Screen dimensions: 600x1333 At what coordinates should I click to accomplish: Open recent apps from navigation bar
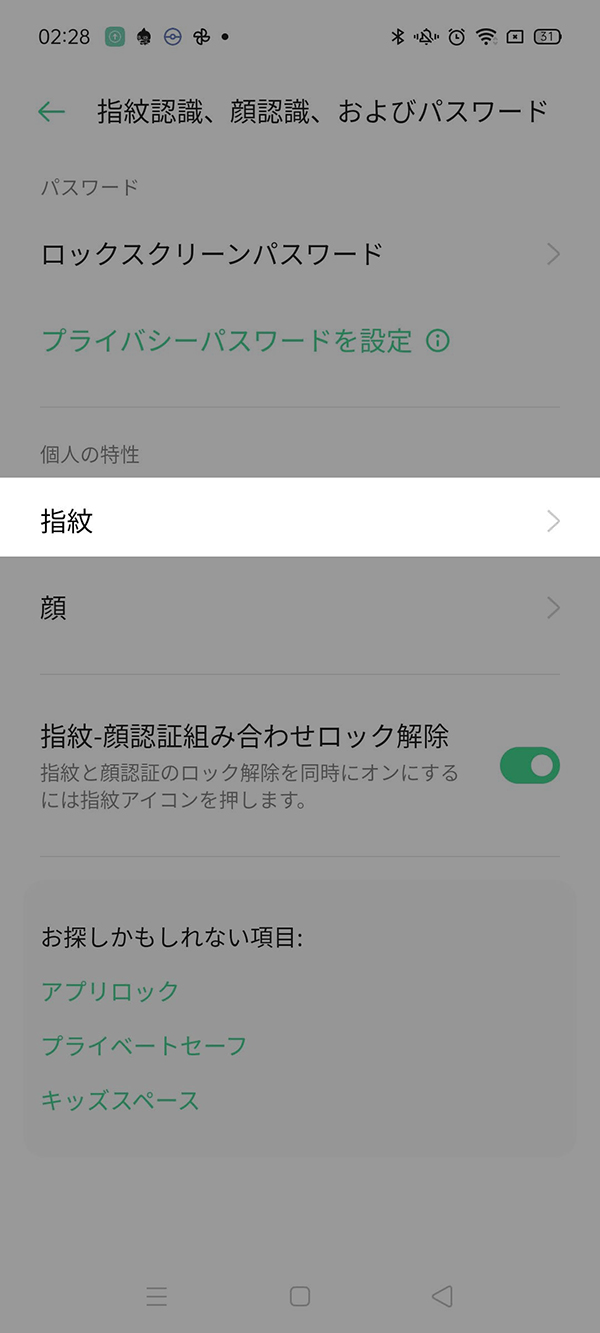(157, 1296)
